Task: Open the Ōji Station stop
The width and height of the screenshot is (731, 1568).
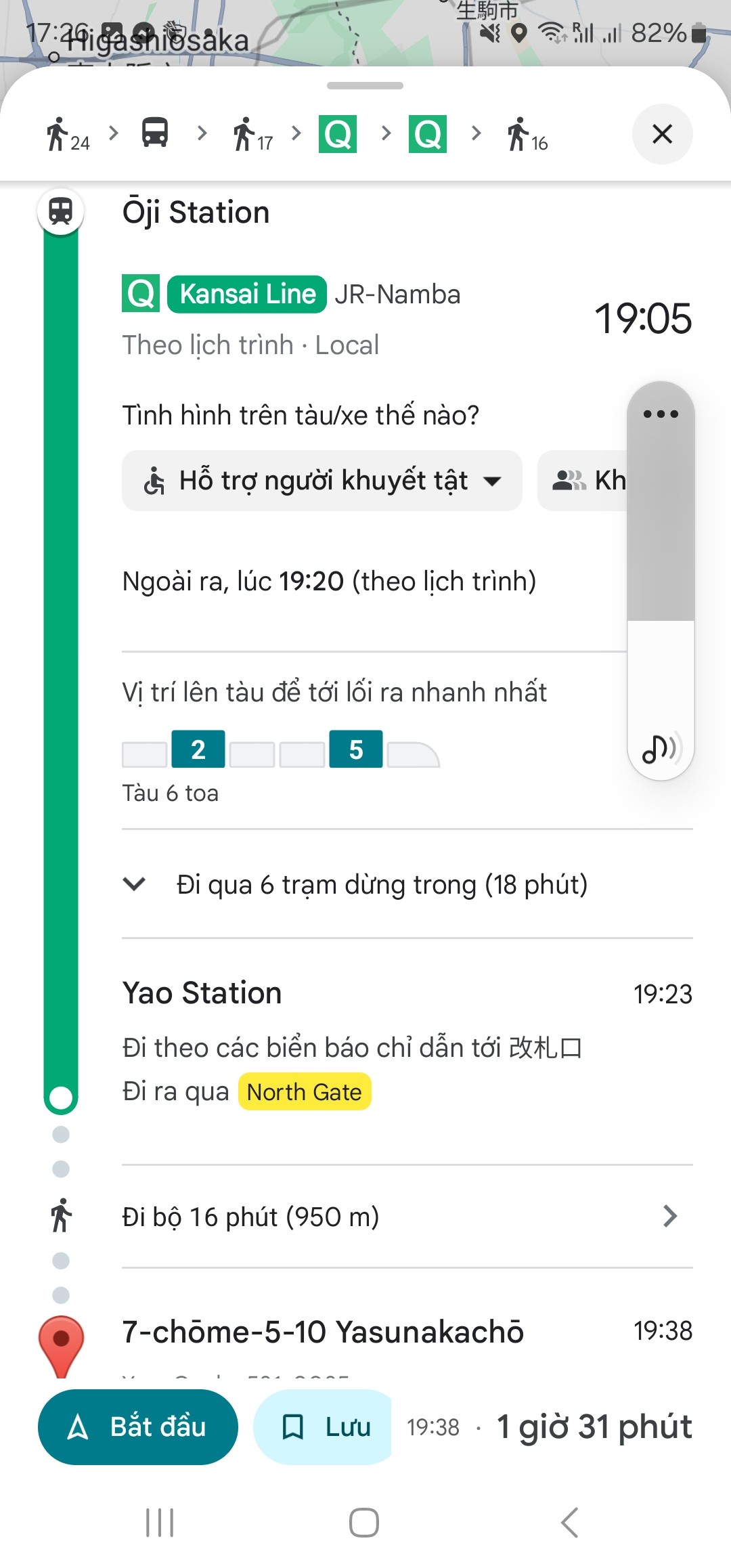Action: coord(196,213)
